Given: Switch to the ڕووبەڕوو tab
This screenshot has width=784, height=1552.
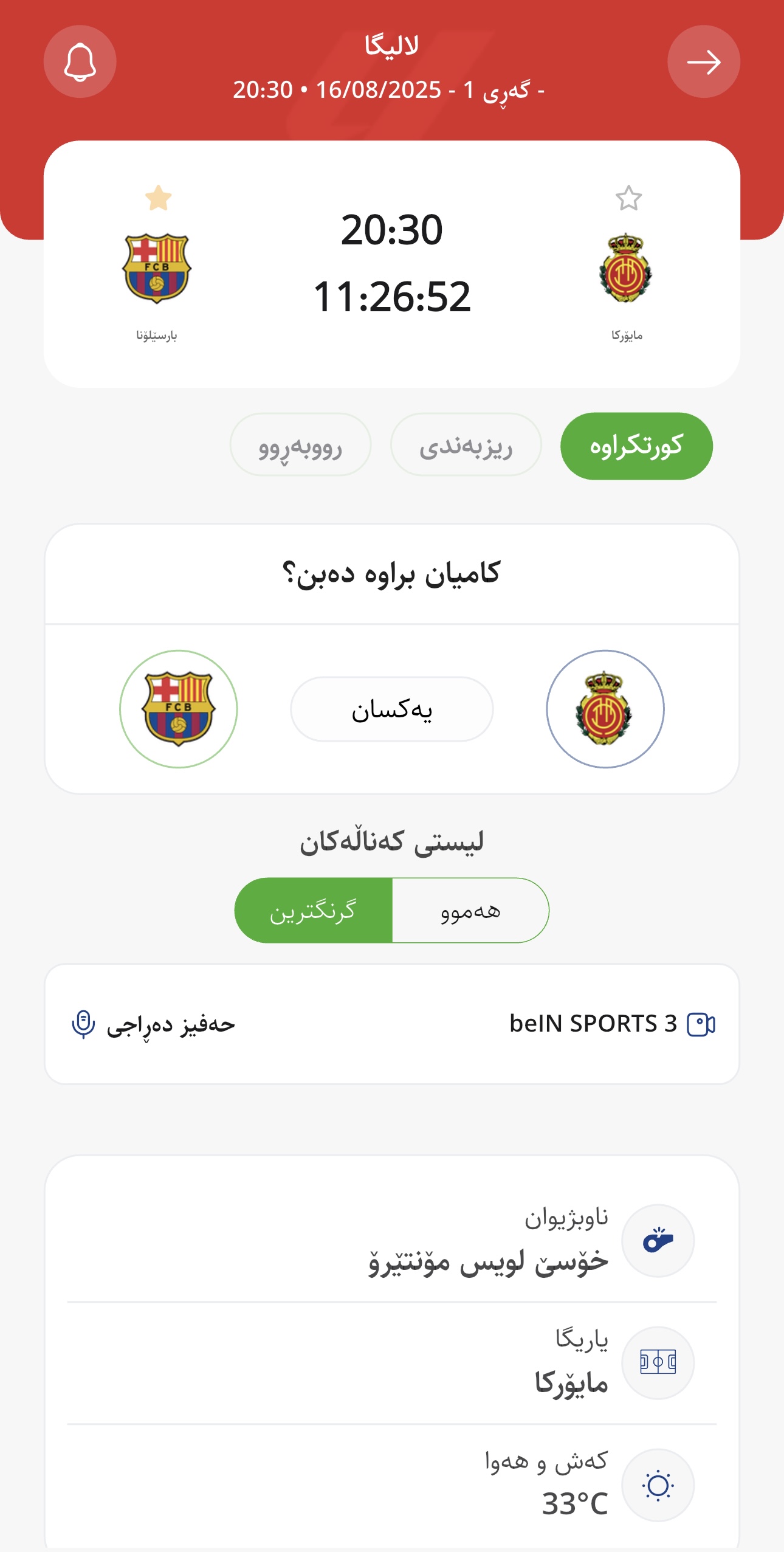Looking at the screenshot, I should [300, 446].
